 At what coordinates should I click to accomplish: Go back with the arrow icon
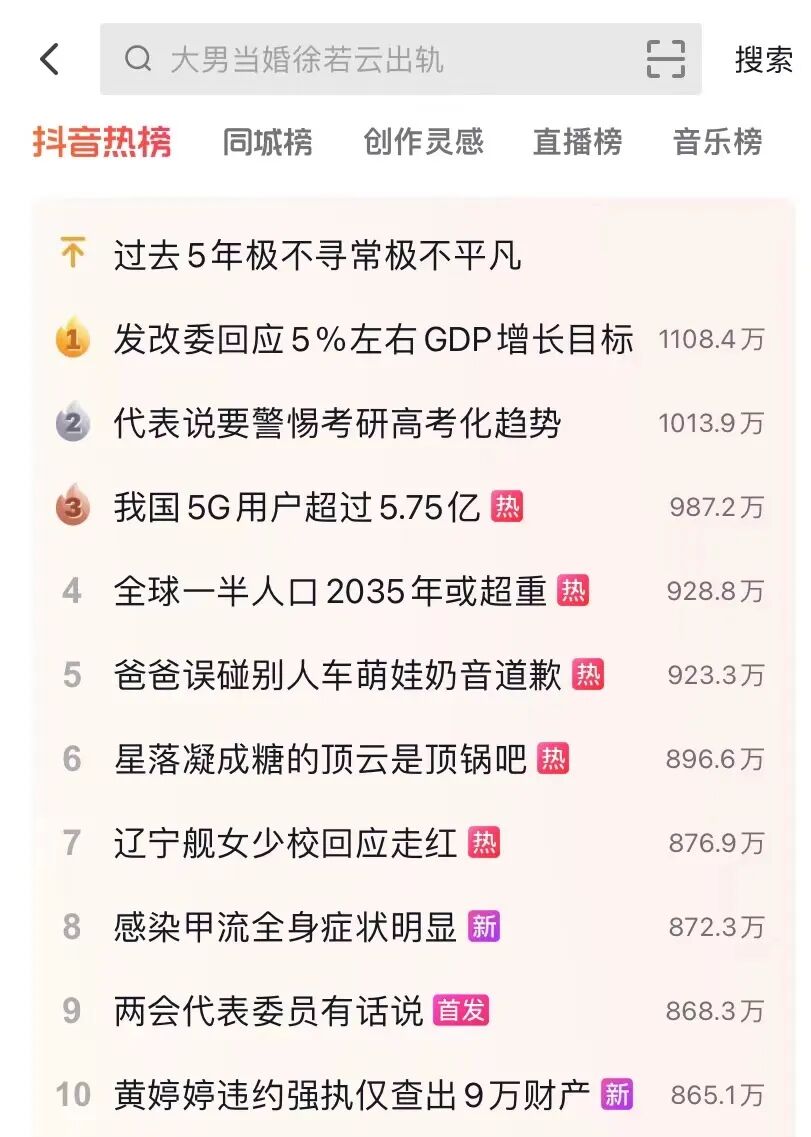[49, 59]
